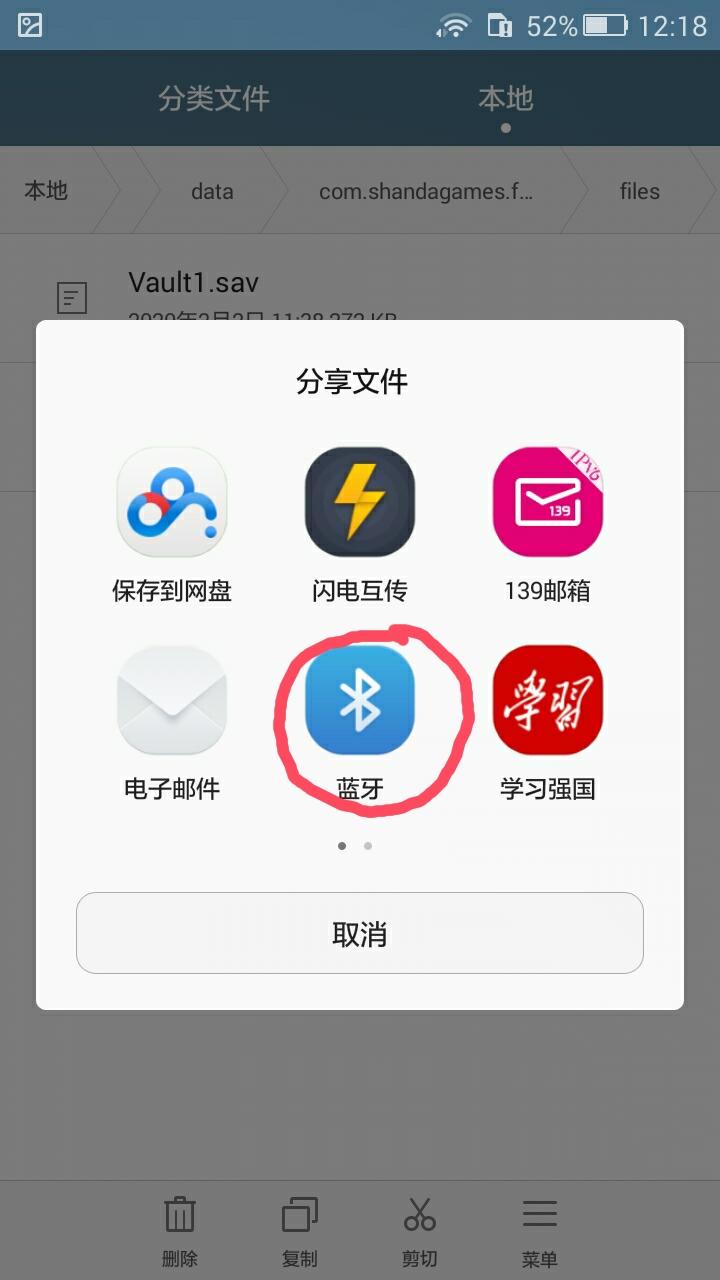
Task: Tap 取消 to dismiss the share dialog
Action: [360, 933]
